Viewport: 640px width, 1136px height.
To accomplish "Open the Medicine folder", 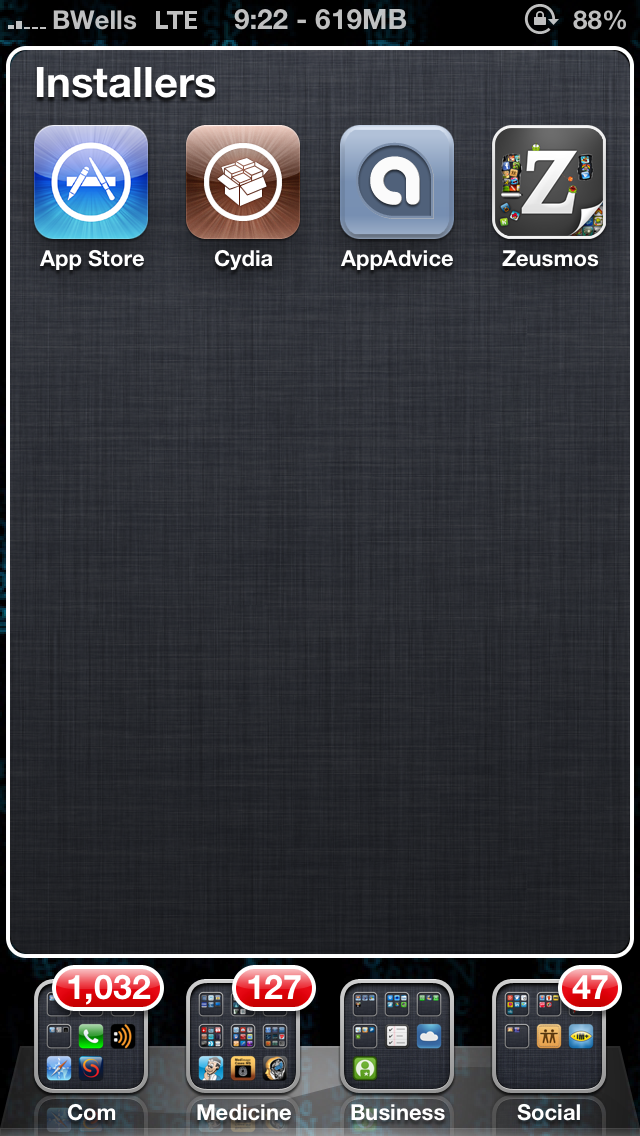I will point(243,1035).
